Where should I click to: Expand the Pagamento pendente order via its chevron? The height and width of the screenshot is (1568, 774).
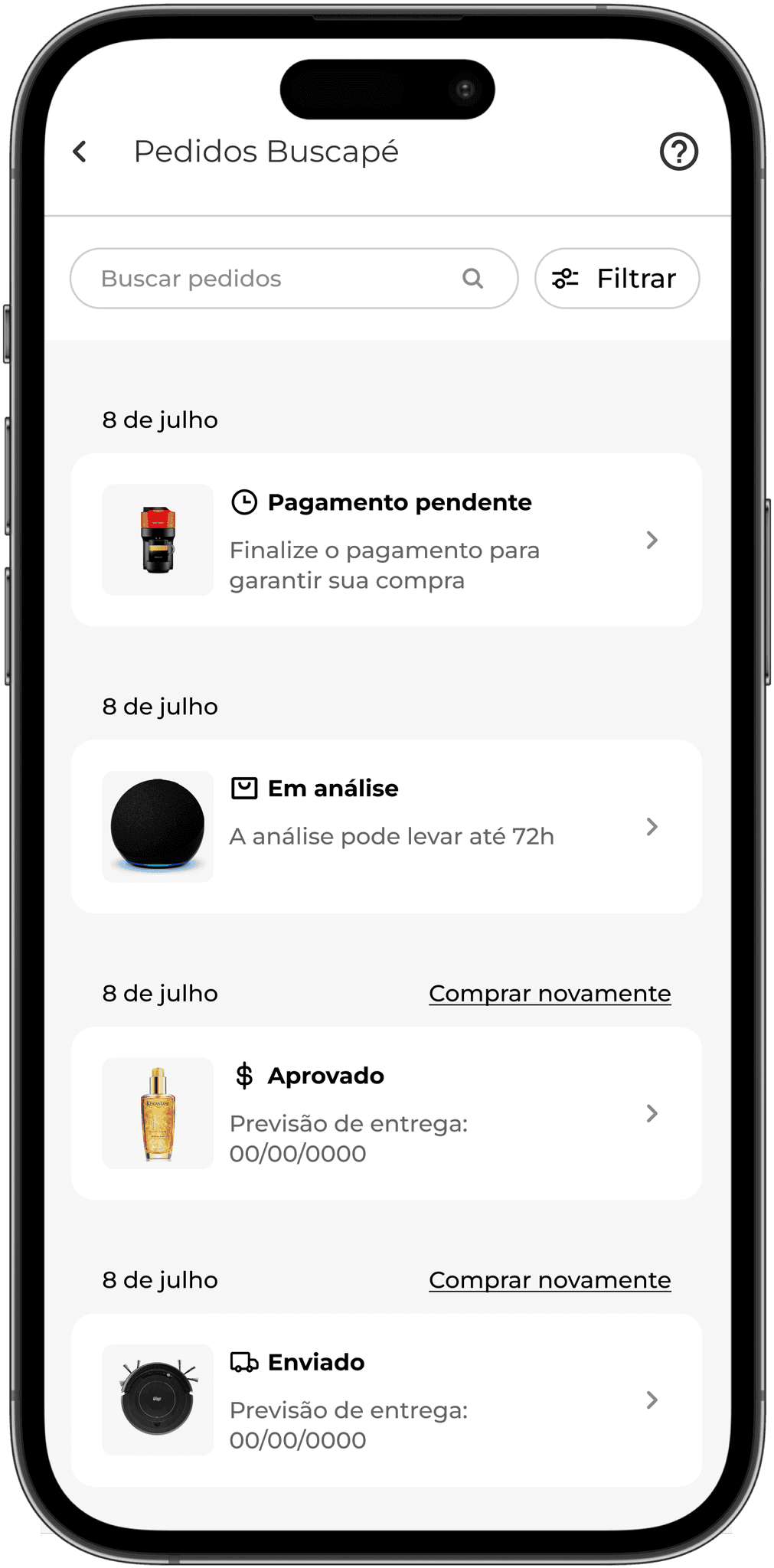tap(652, 540)
